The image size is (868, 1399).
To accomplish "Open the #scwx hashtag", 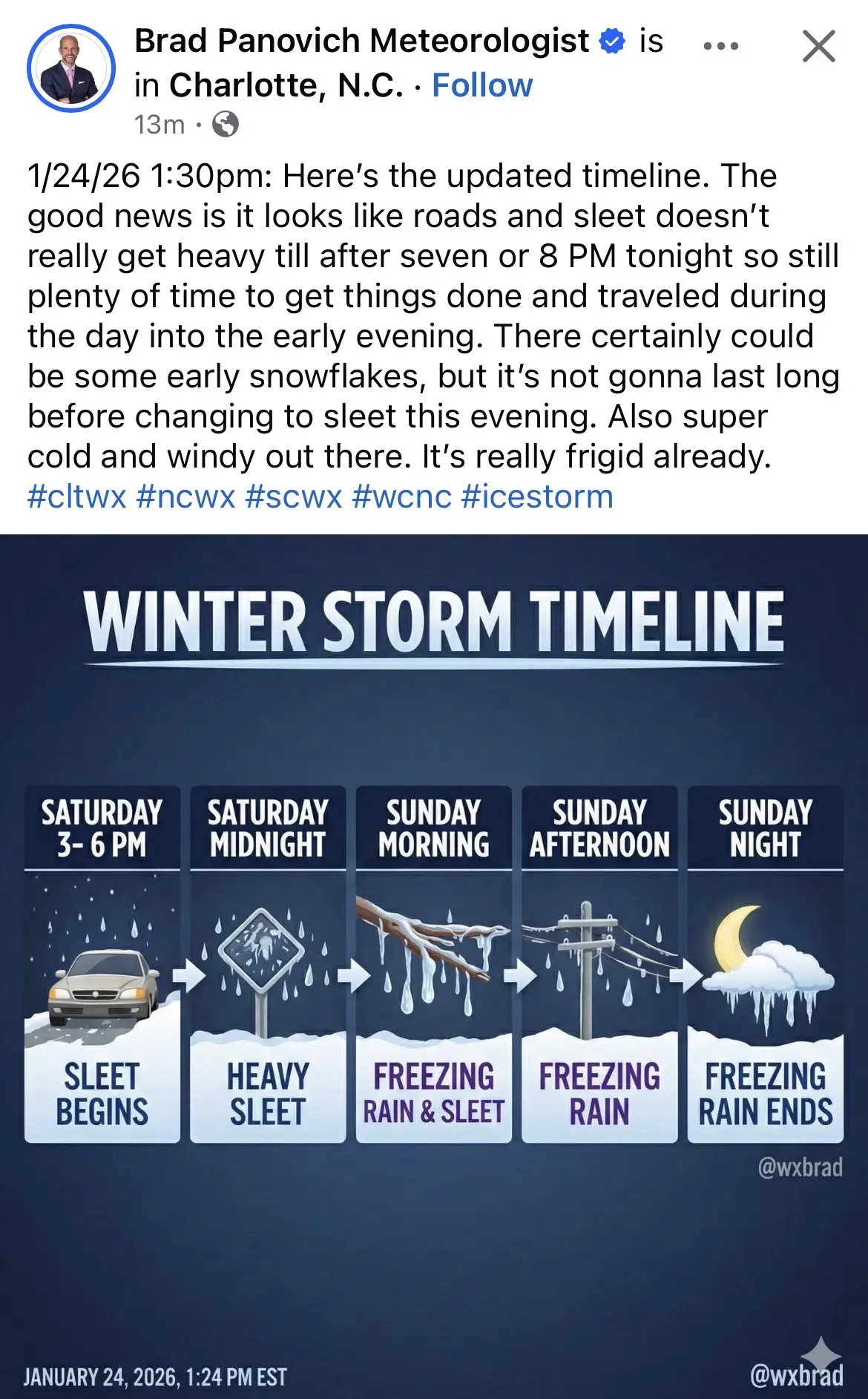I will [293, 497].
